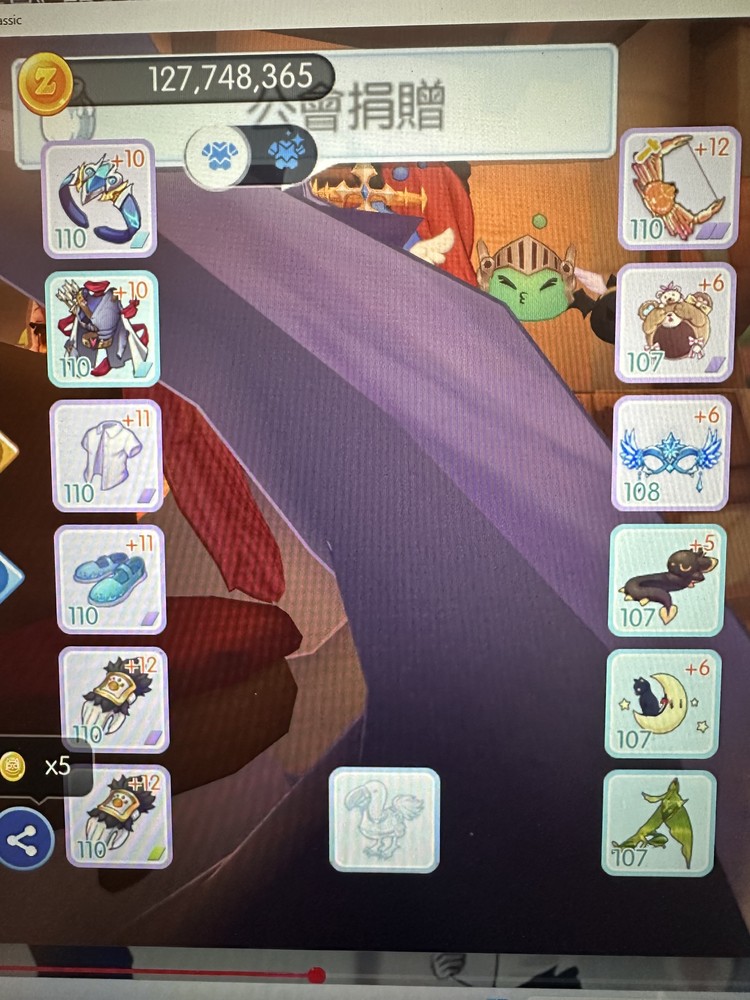
Task: Select the lower +12 claw accessory slot
Action: pos(118,816)
